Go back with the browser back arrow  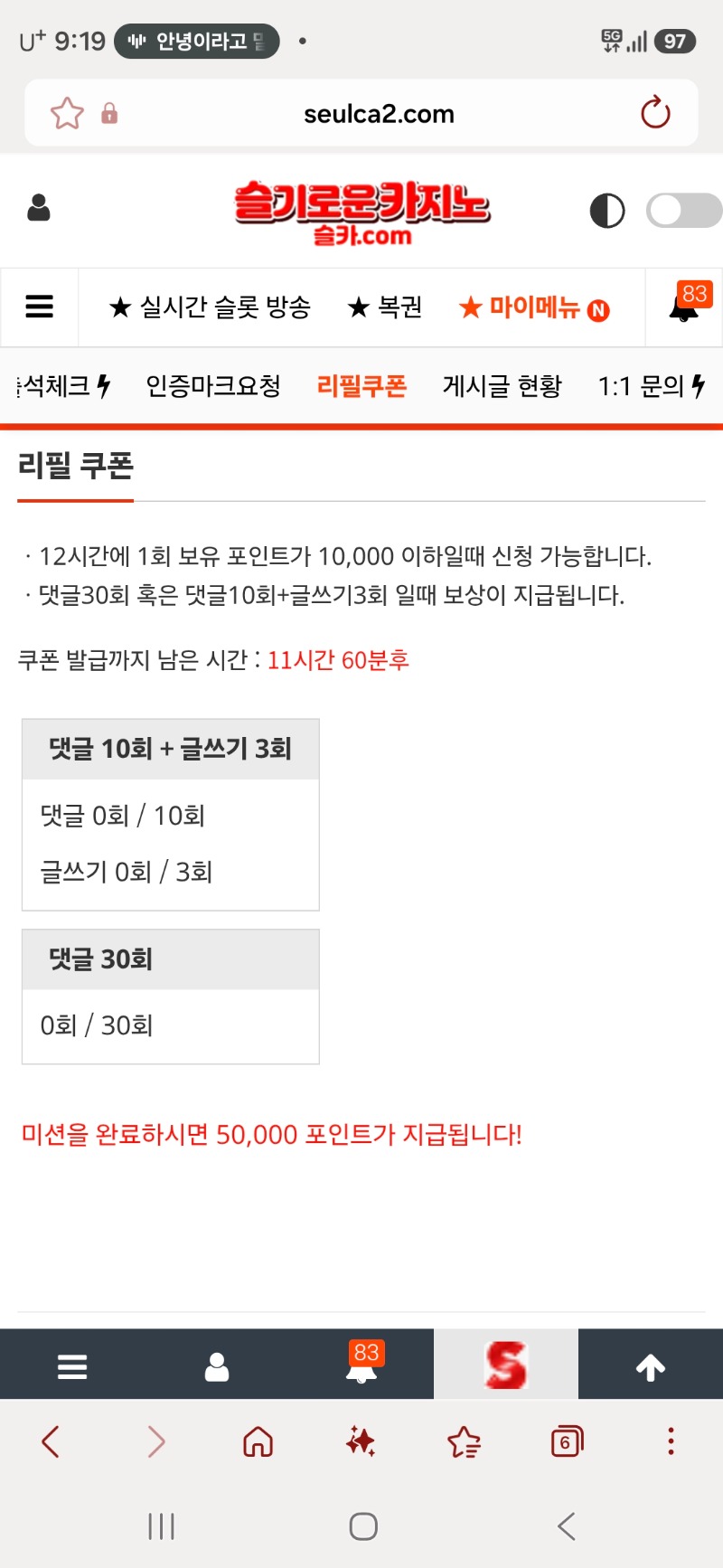(x=51, y=1441)
